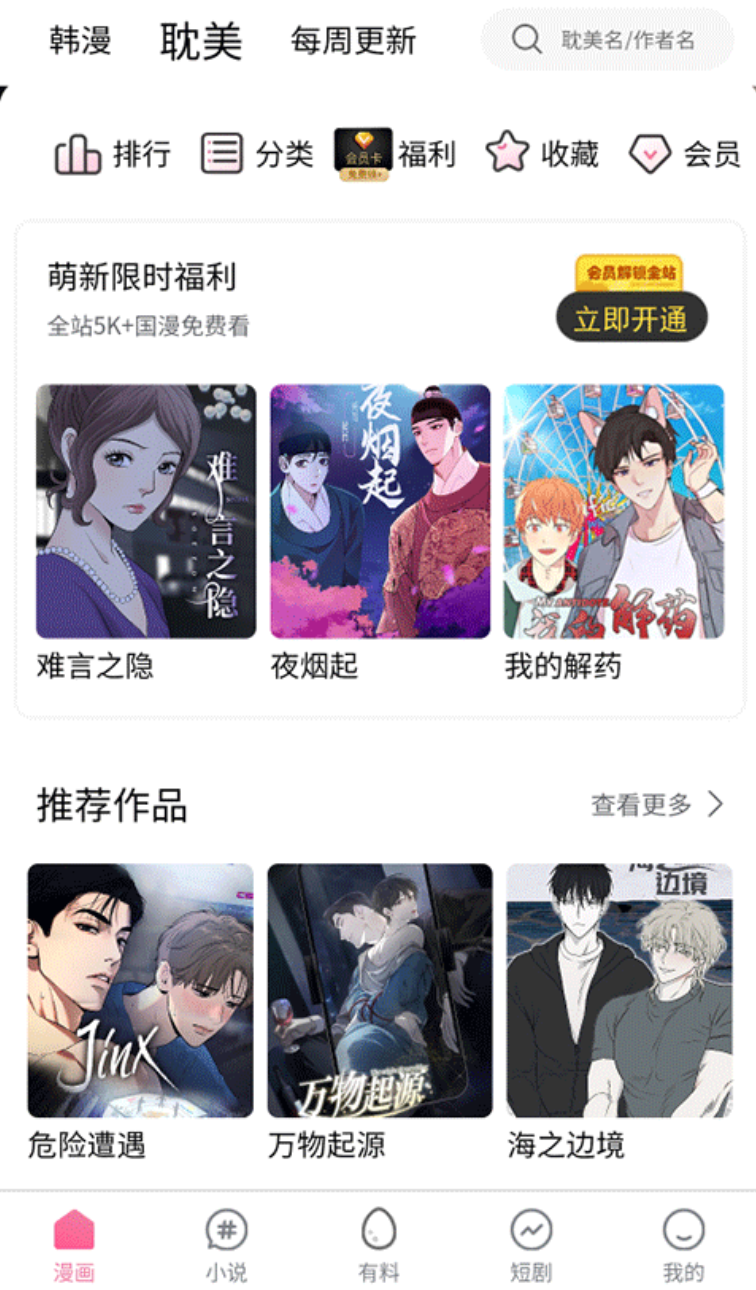Open the 有料 nav icon
The width and height of the screenshot is (756, 1290).
point(378,1231)
